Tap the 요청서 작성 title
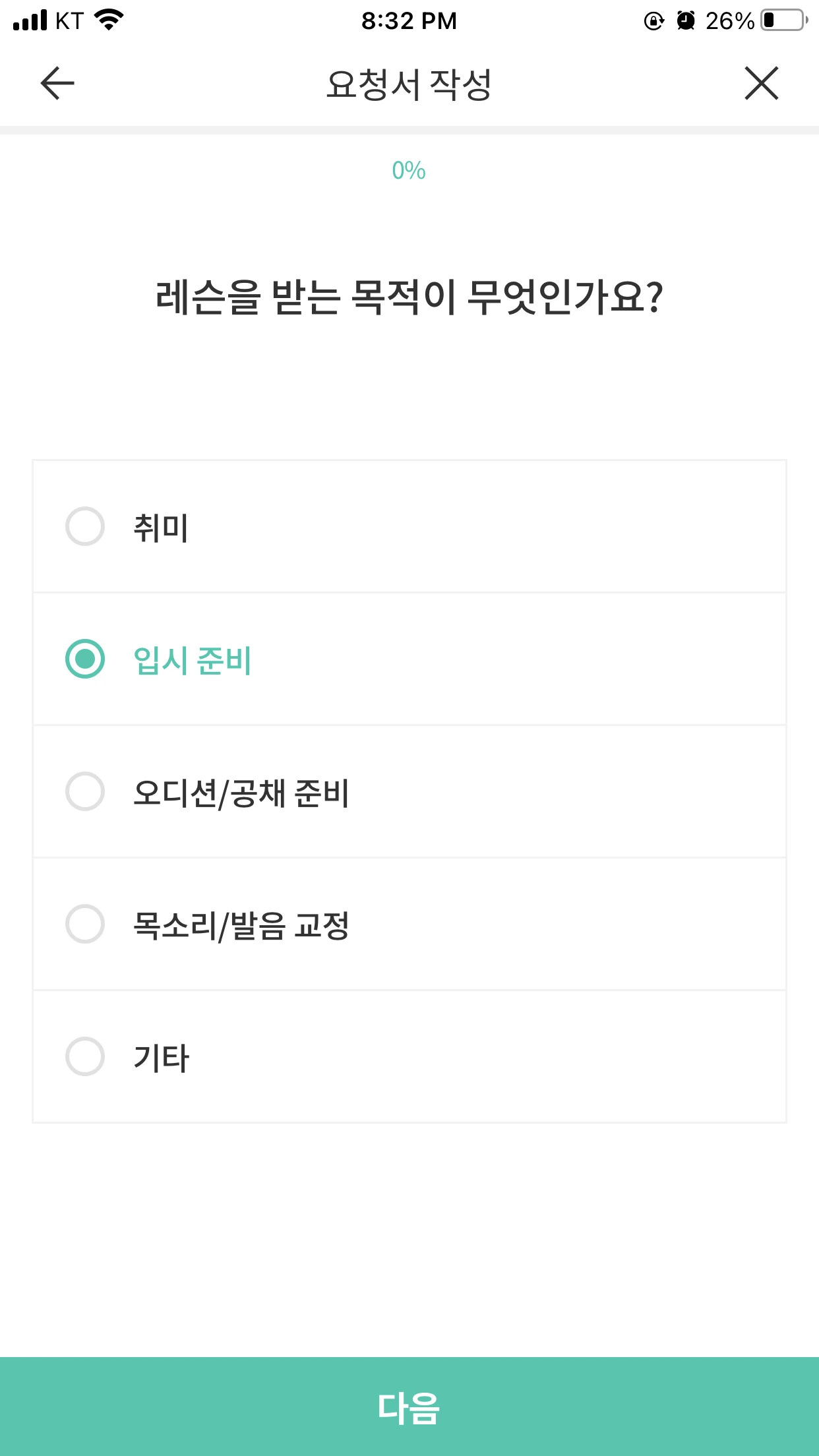The image size is (819, 1456). click(409, 83)
